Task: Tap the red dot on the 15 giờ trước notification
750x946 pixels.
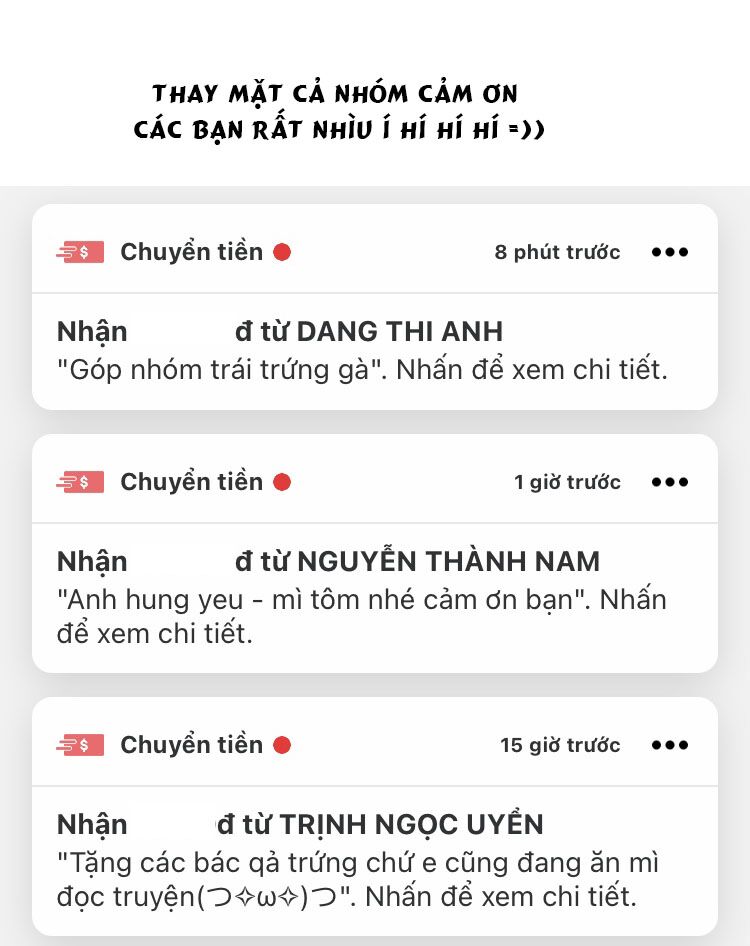Action: (281, 745)
